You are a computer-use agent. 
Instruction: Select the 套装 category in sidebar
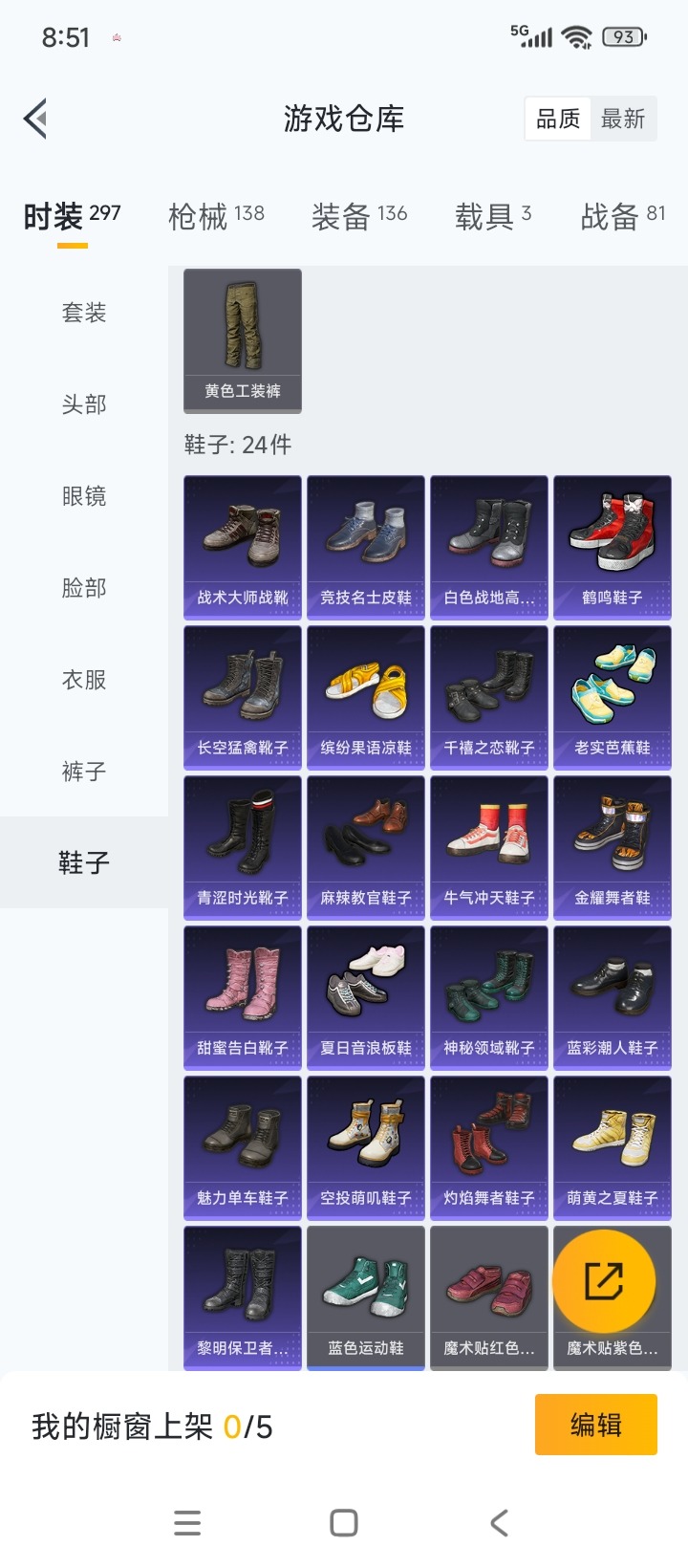tap(84, 313)
